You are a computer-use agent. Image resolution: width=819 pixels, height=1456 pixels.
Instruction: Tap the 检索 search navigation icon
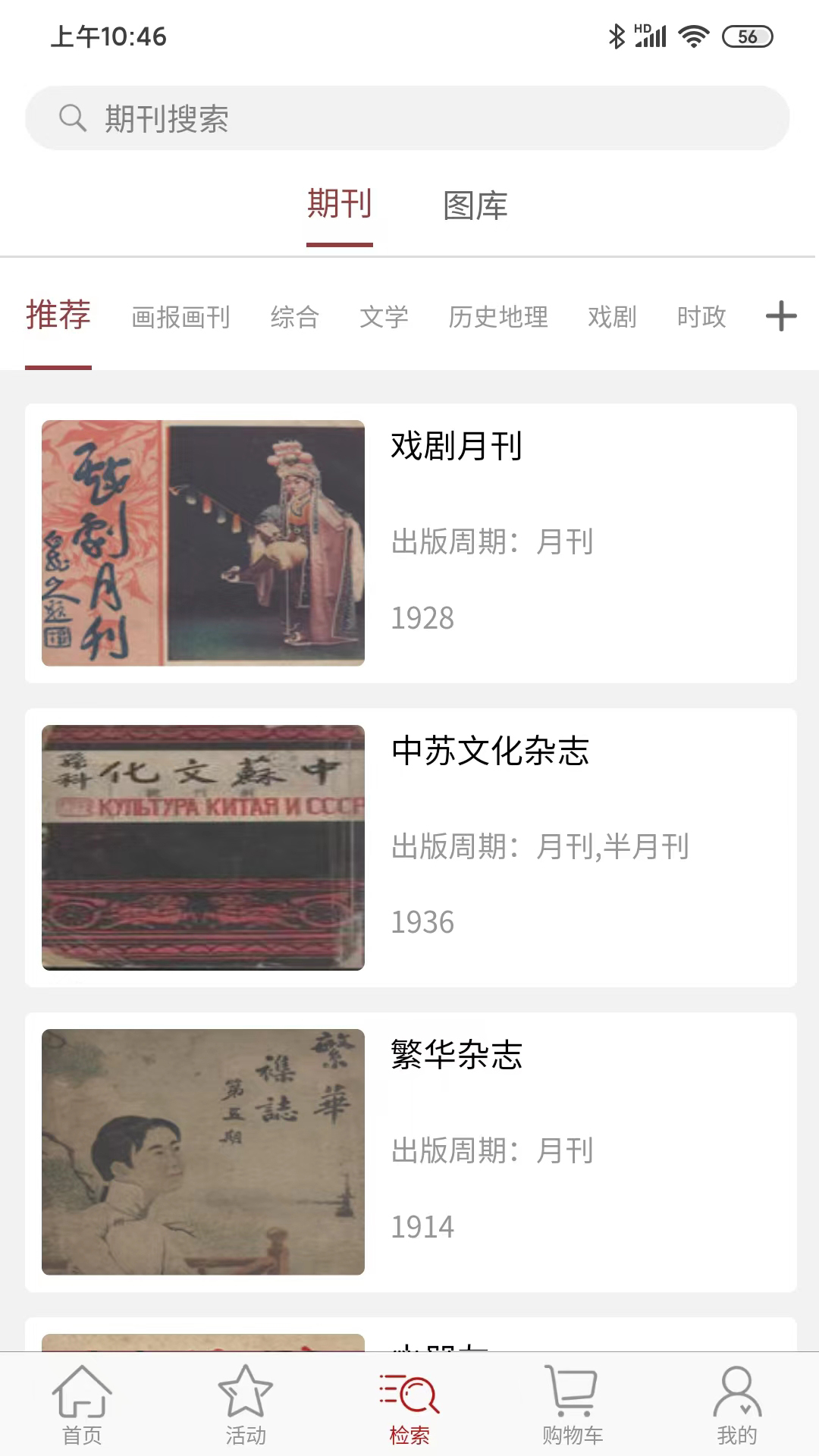(409, 1404)
